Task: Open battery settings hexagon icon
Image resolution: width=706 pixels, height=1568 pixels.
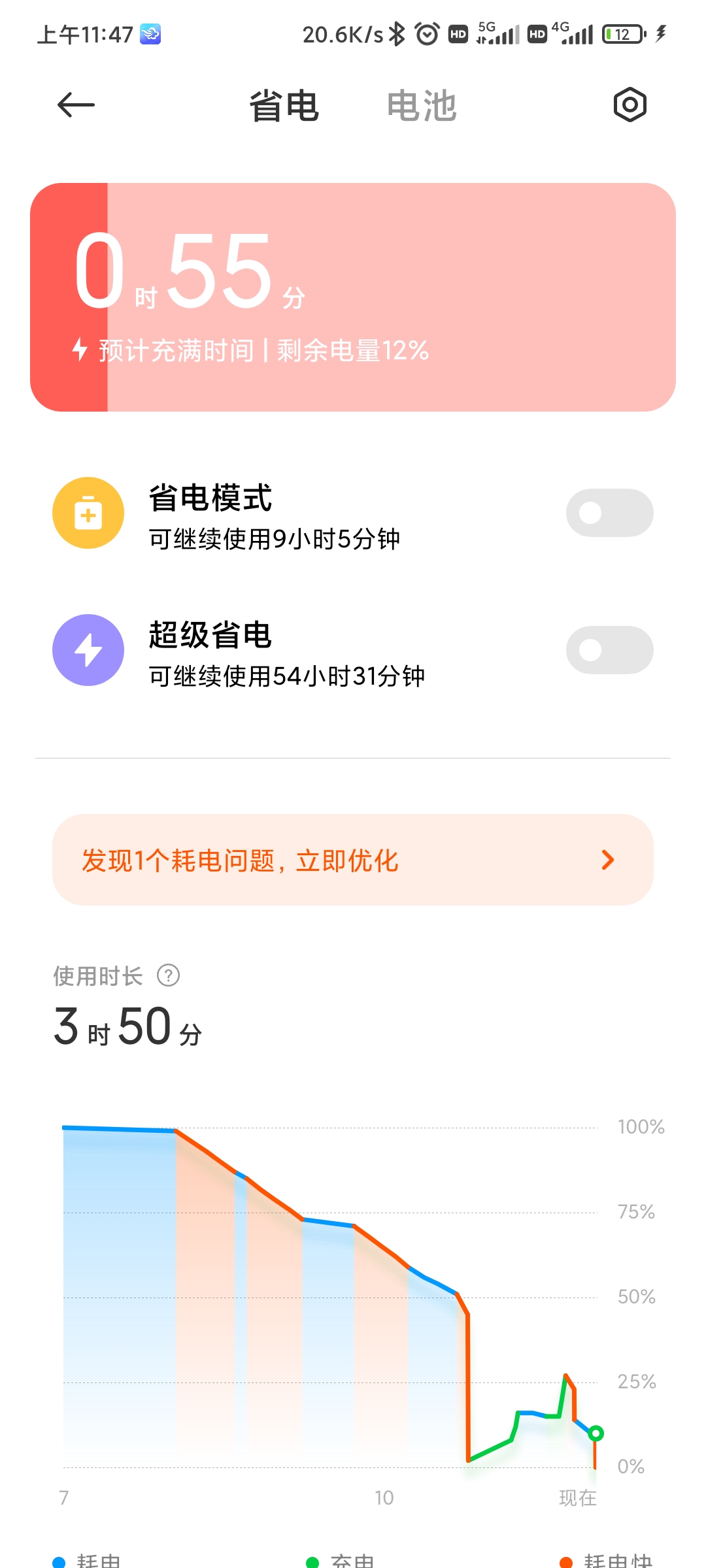Action: [630, 105]
